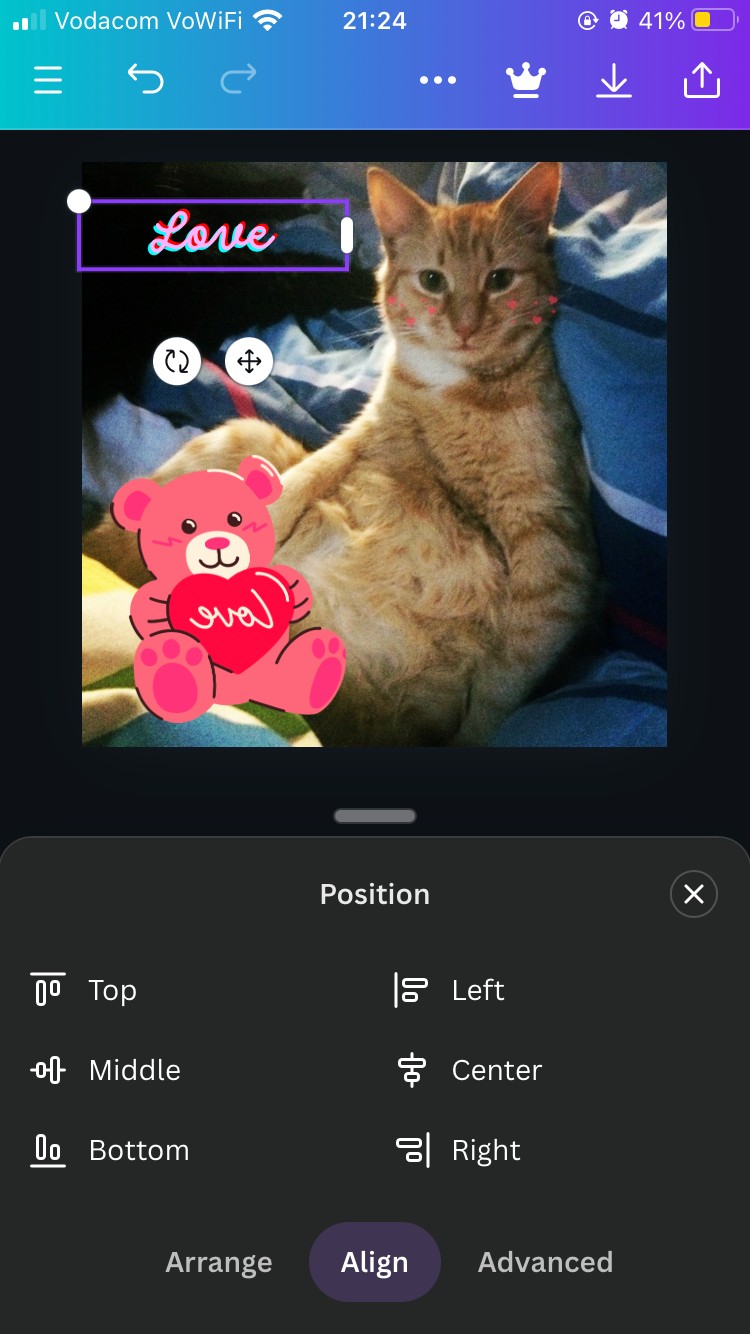
Task: Align the element to Center
Action: pos(470,1070)
